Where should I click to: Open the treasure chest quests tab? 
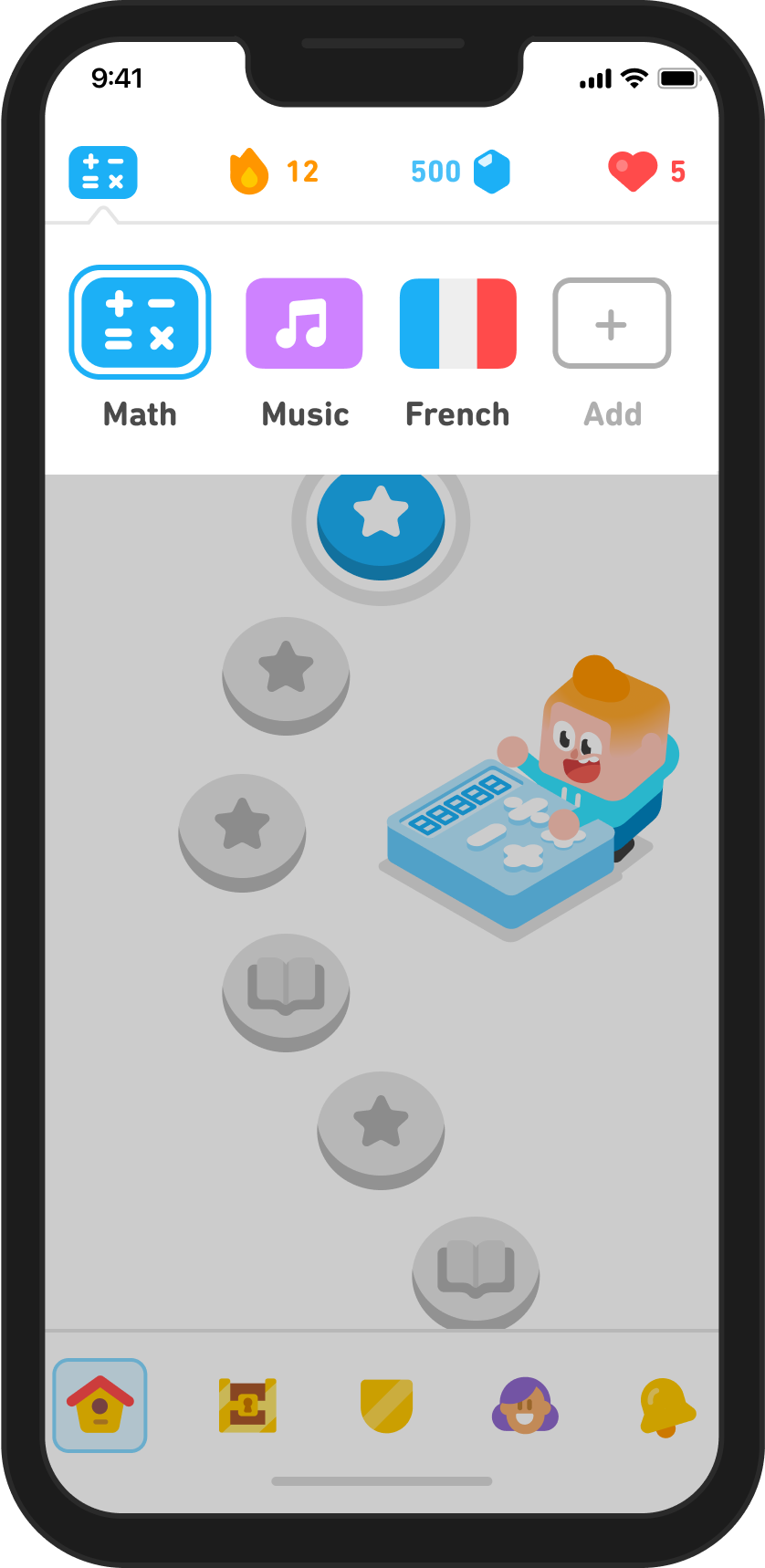(247, 1405)
